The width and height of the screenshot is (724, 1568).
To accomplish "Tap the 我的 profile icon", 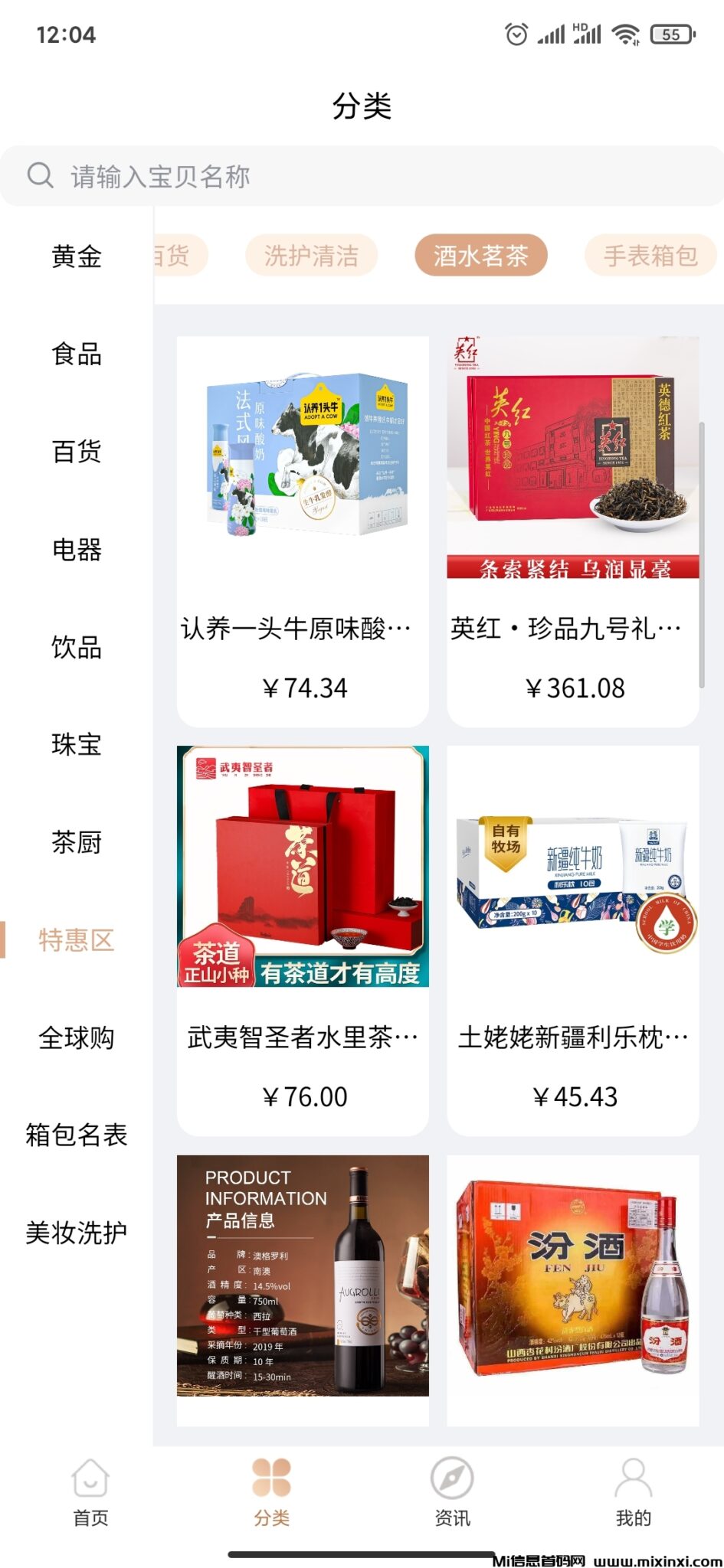I will pos(633,1482).
